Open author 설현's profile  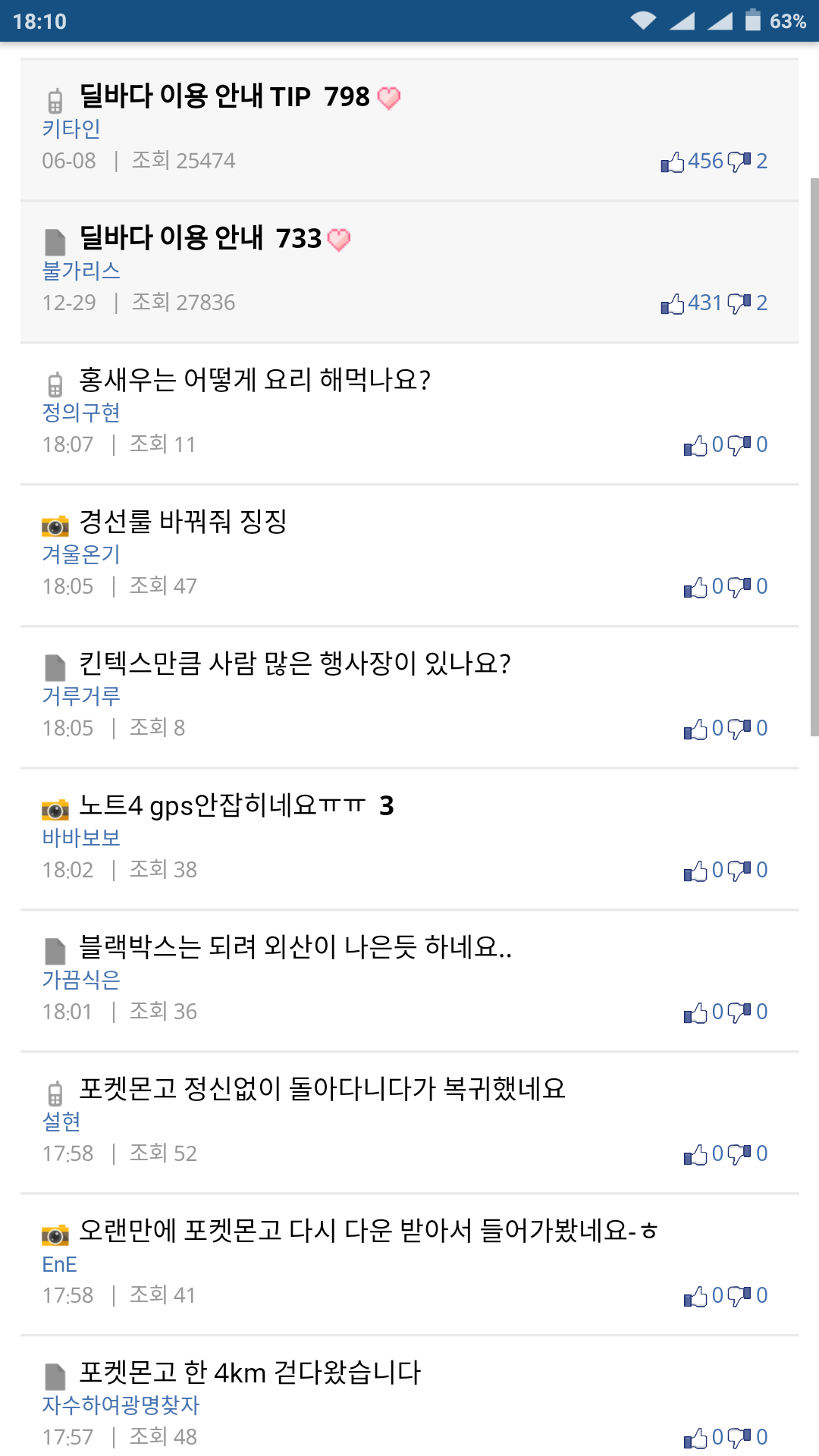(61, 1122)
